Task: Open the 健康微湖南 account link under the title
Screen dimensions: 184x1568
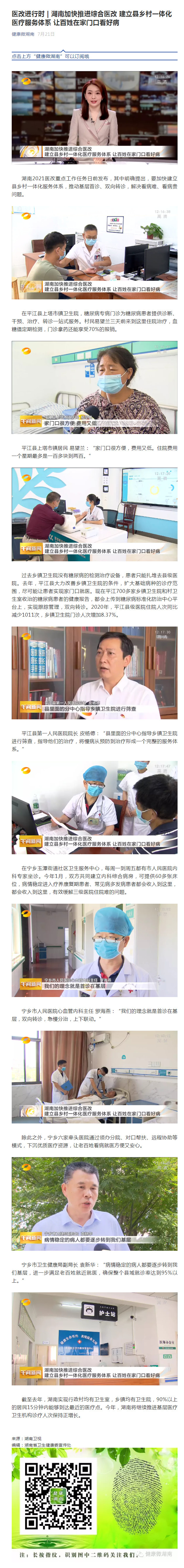Action: click(x=23, y=34)
